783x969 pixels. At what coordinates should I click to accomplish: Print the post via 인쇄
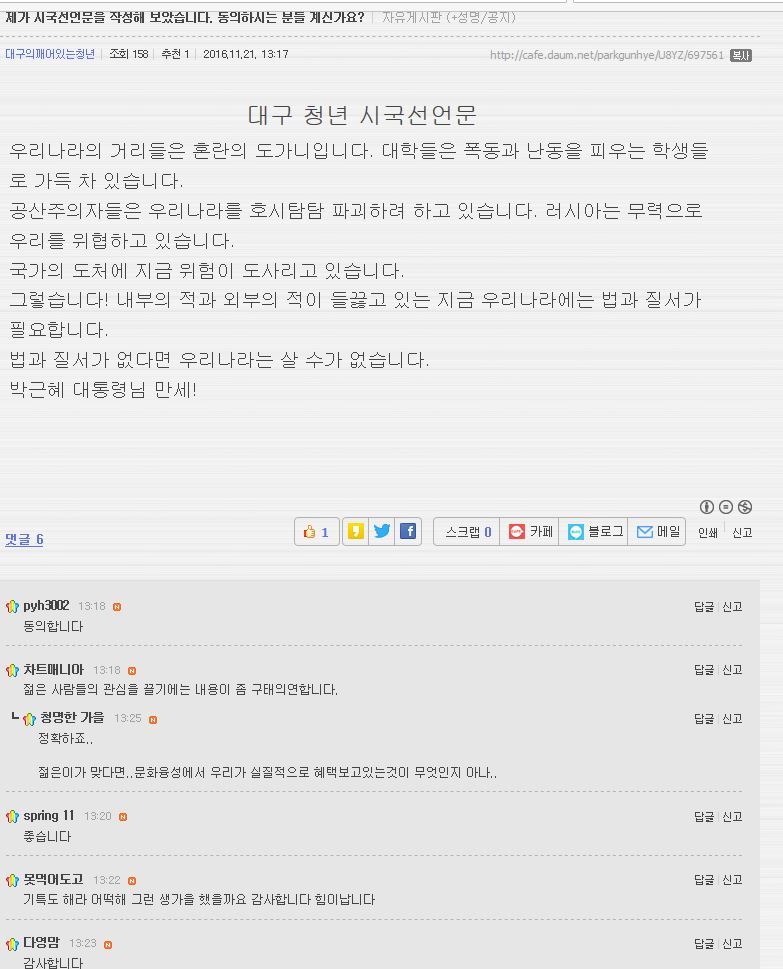tap(708, 533)
